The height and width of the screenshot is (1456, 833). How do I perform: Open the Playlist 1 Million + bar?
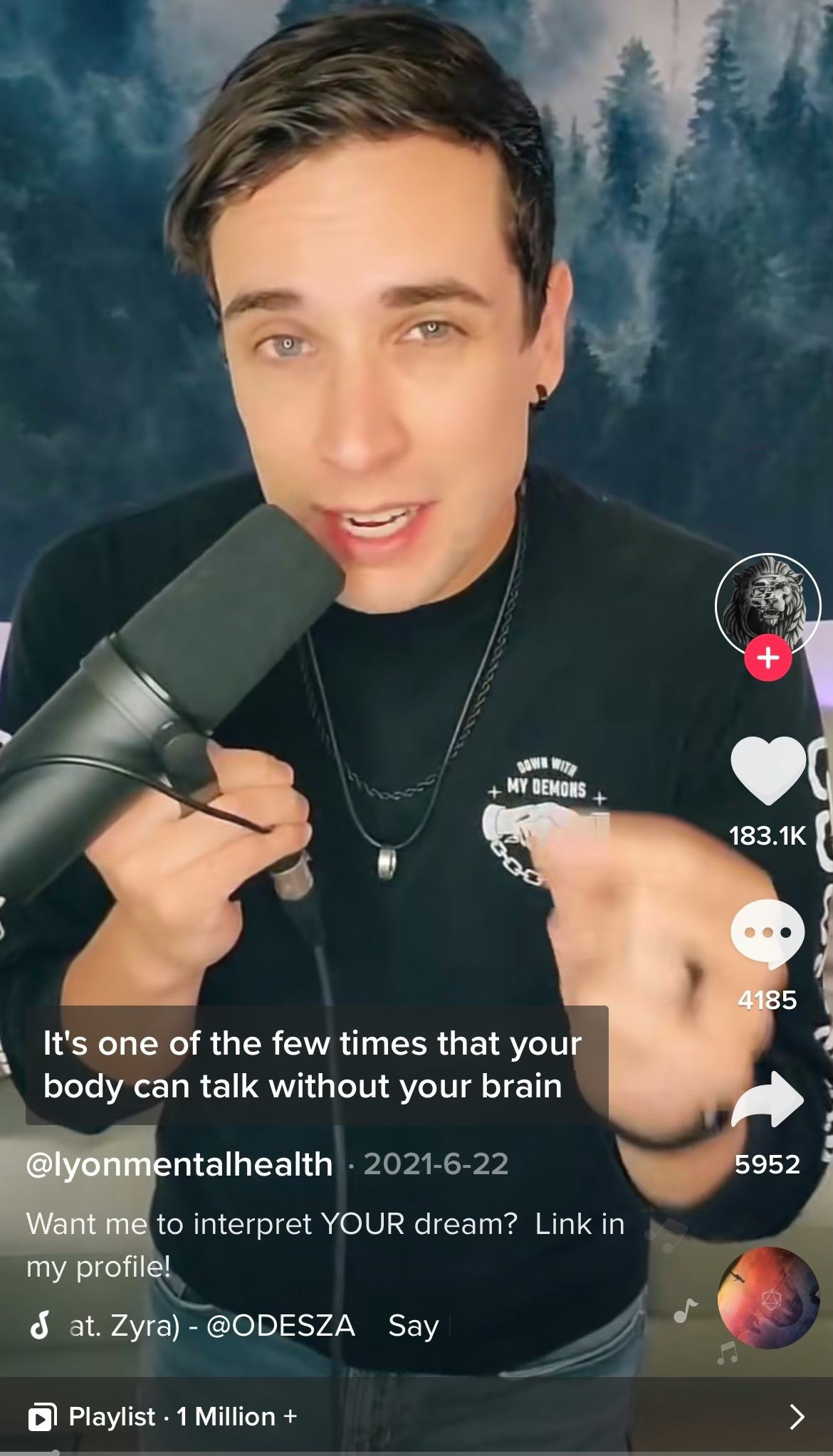[416, 1416]
